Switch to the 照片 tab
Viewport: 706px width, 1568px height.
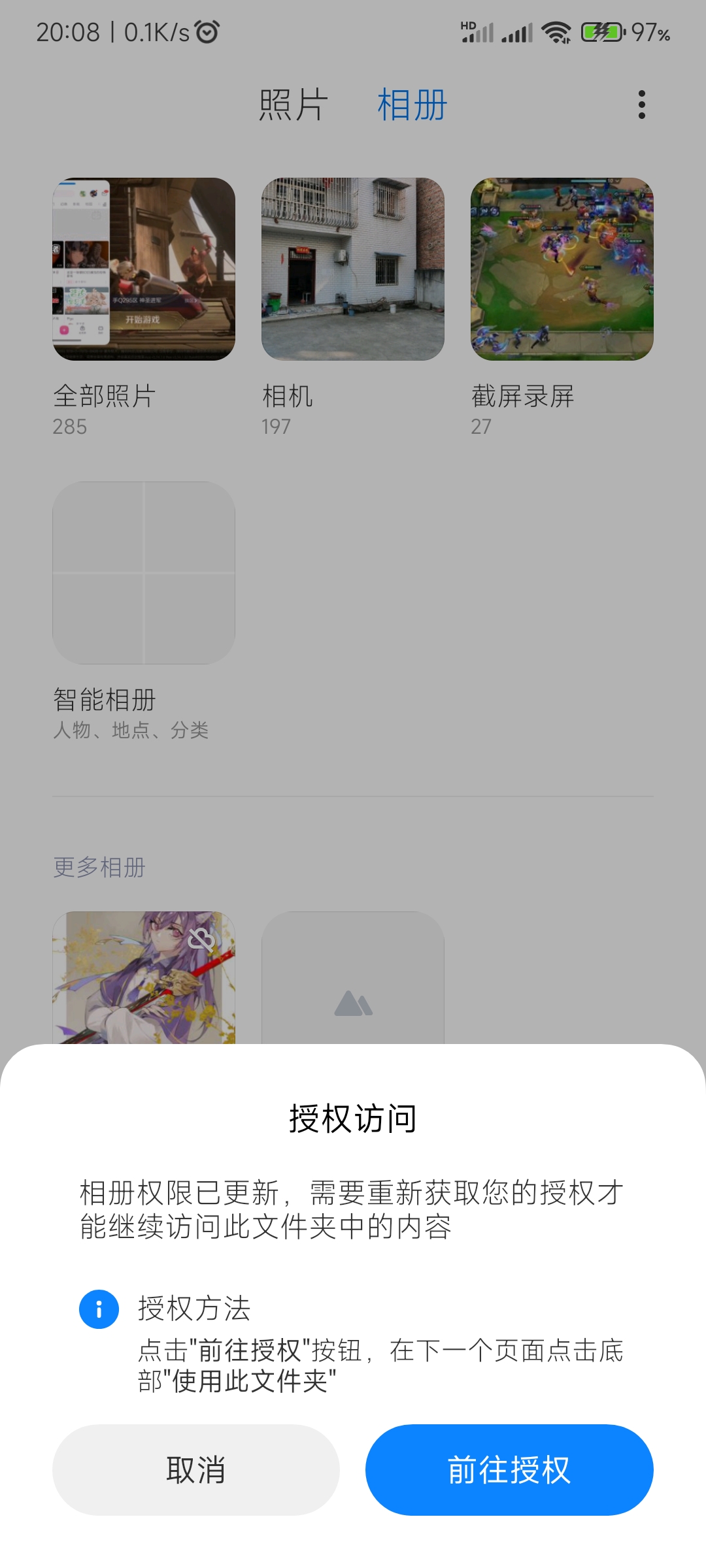[293, 105]
